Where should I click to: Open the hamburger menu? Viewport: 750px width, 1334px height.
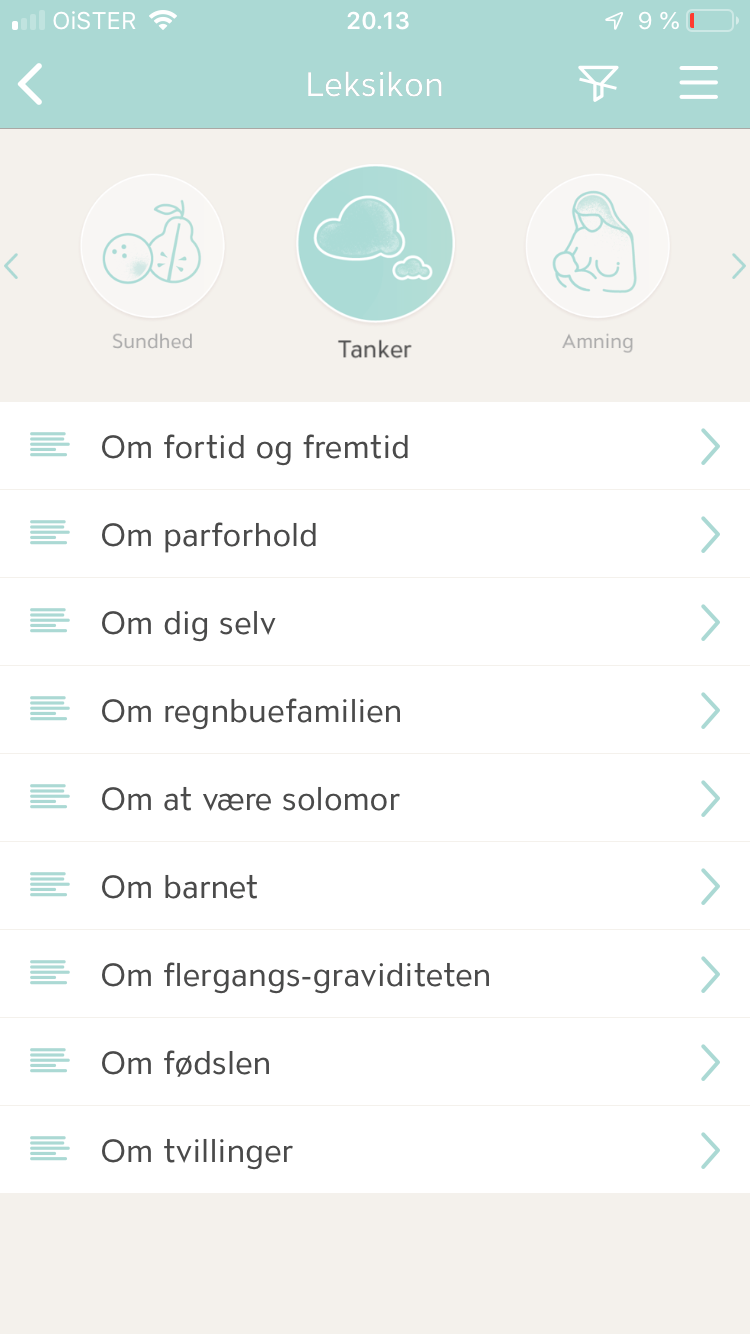(x=698, y=83)
